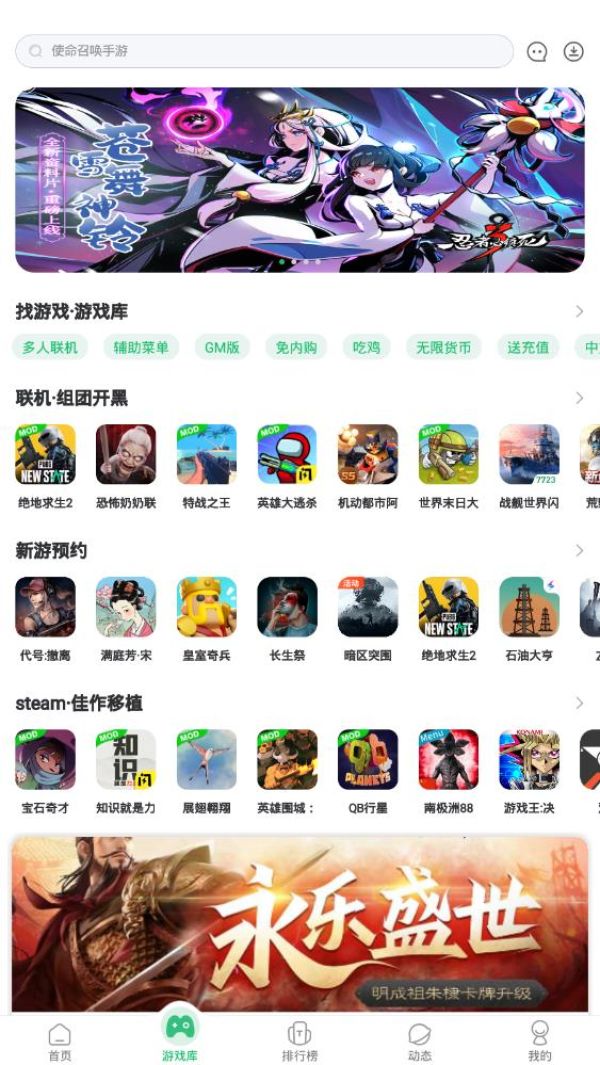Select the GM版 chip
The height and width of the screenshot is (1065, 600).
(x=222, y=347)
